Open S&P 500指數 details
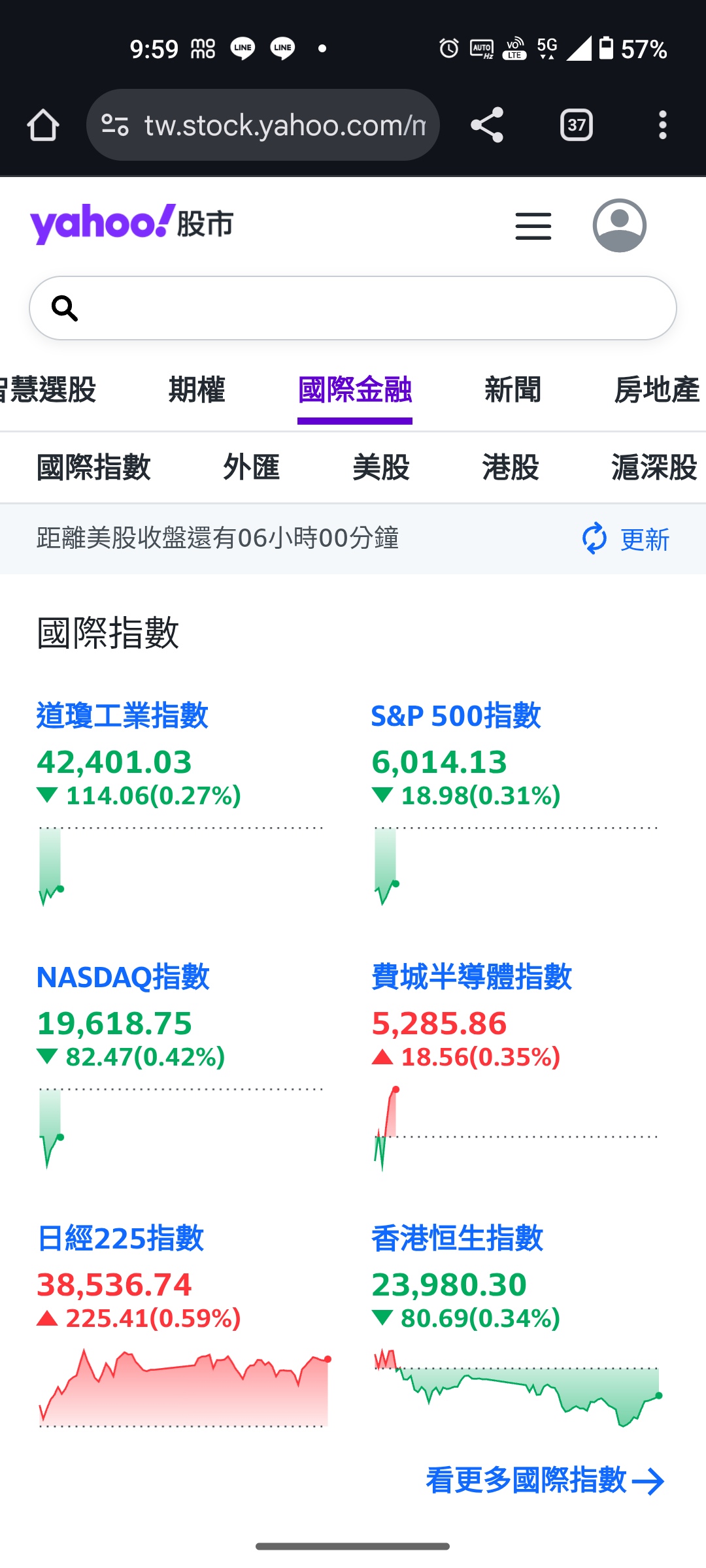The width and height of the screenshot is (706, 1568). coord(456,715)
